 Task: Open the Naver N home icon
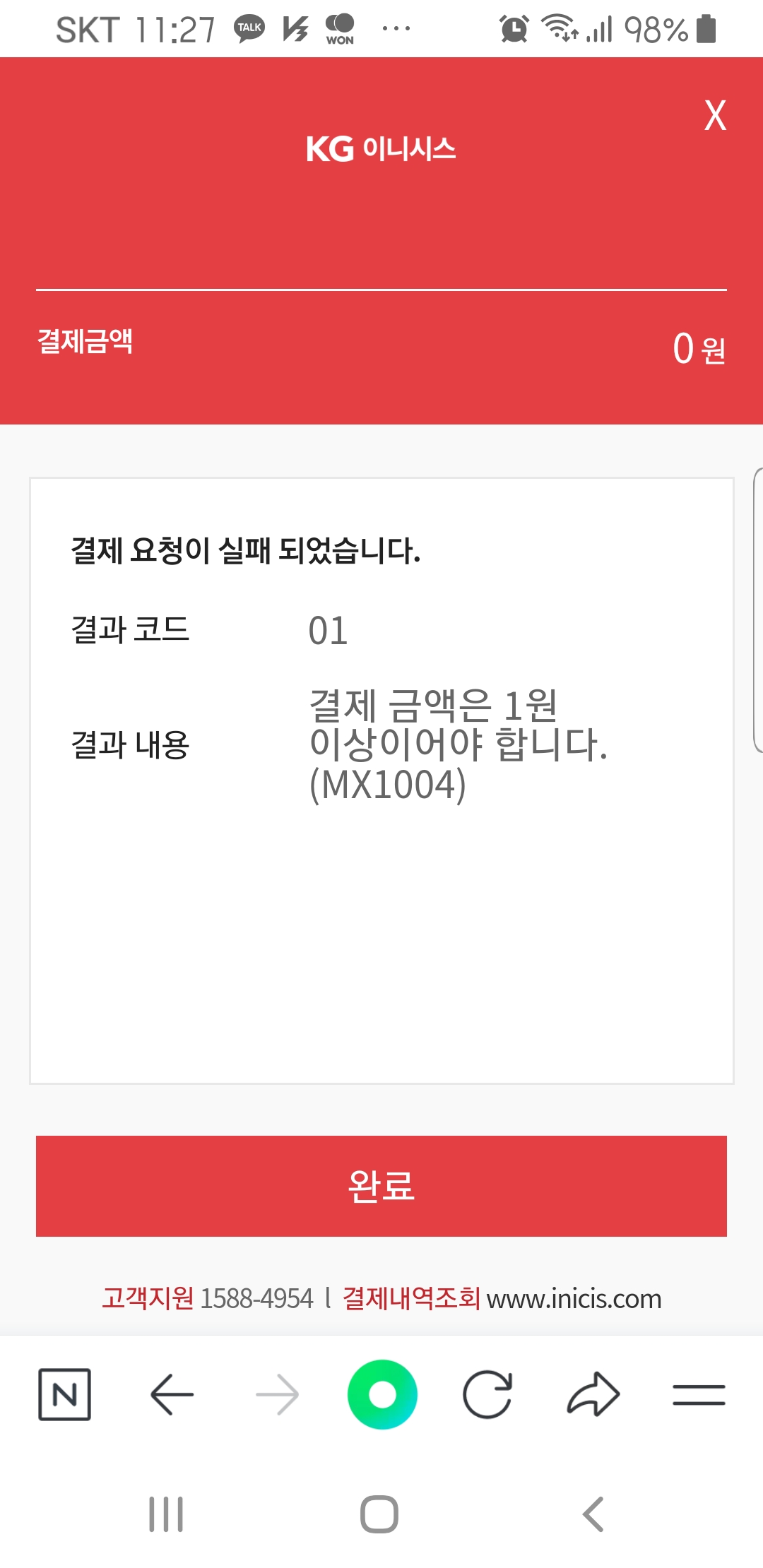click(x=64, y=1394)
